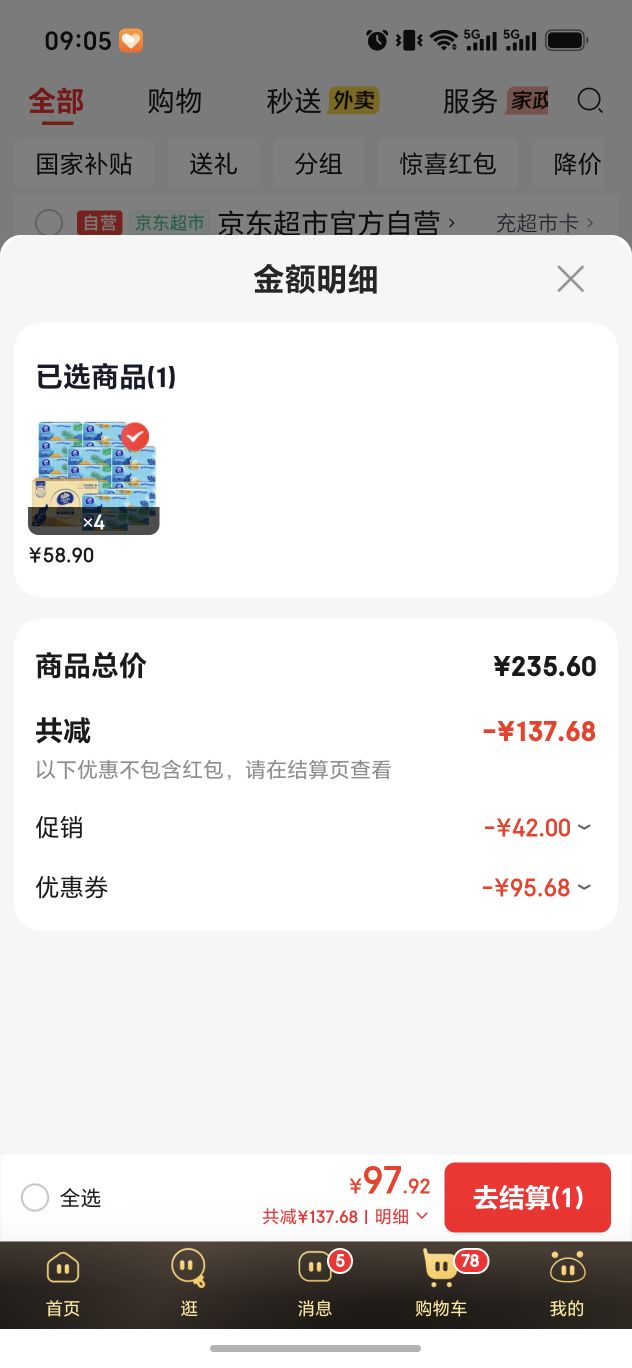Image resolution: width=632 pixels, height=1368 pixels.
Task: Expand the 优惠券 discount details
Action: point(538,887)
